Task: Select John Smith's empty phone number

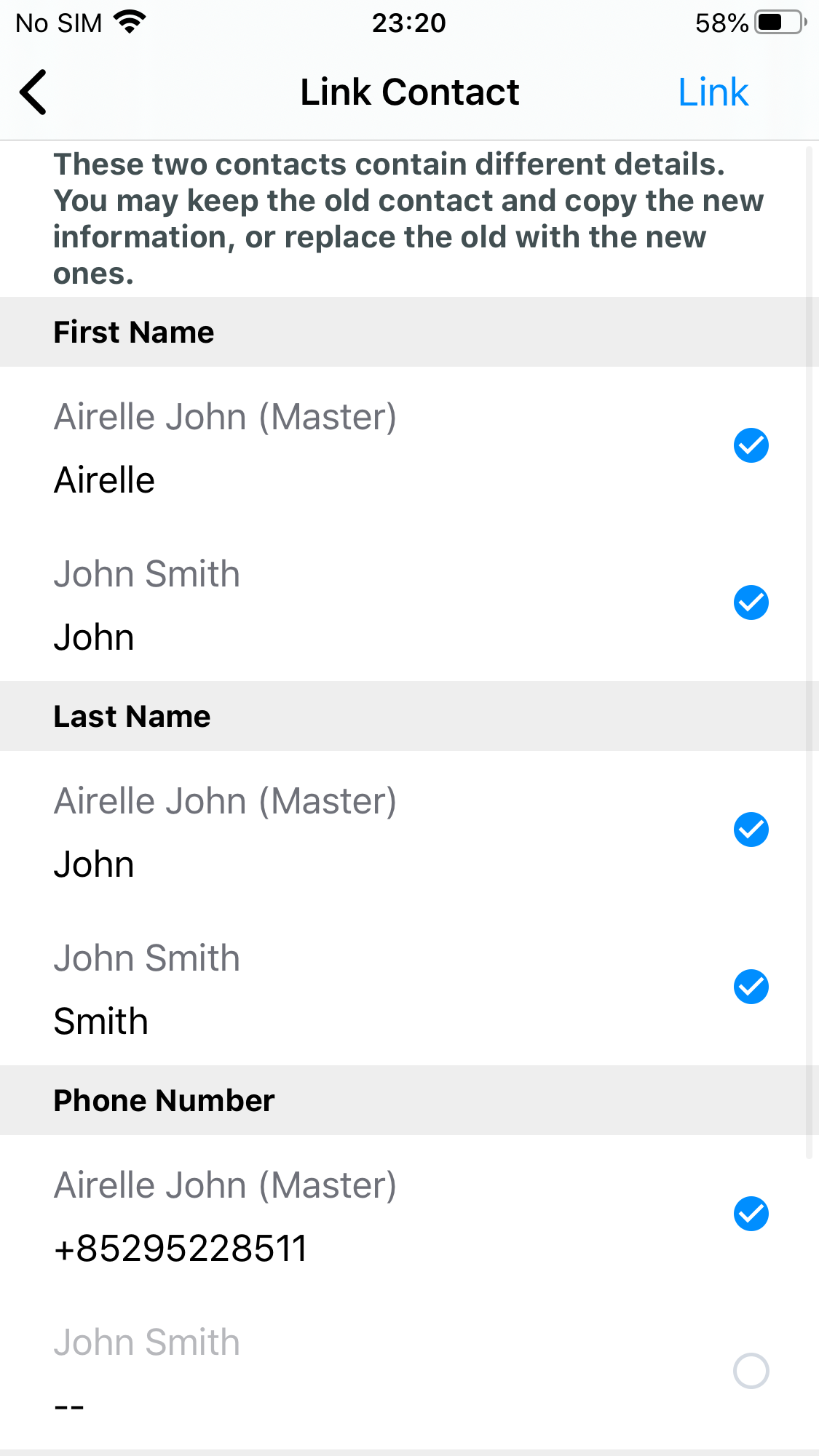Action: tap(751, 1371)
